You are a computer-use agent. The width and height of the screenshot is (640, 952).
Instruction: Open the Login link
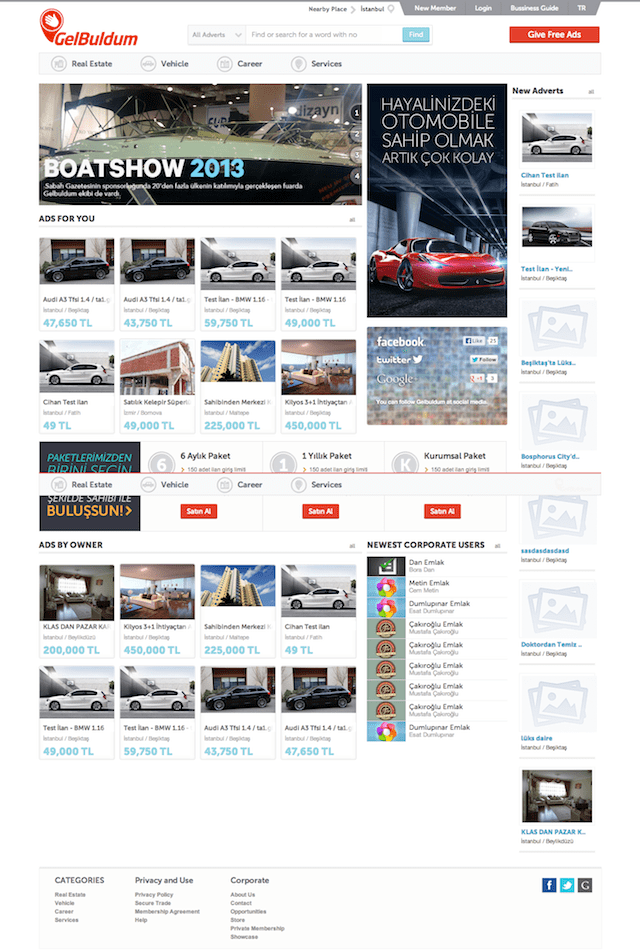click(483, 8)
